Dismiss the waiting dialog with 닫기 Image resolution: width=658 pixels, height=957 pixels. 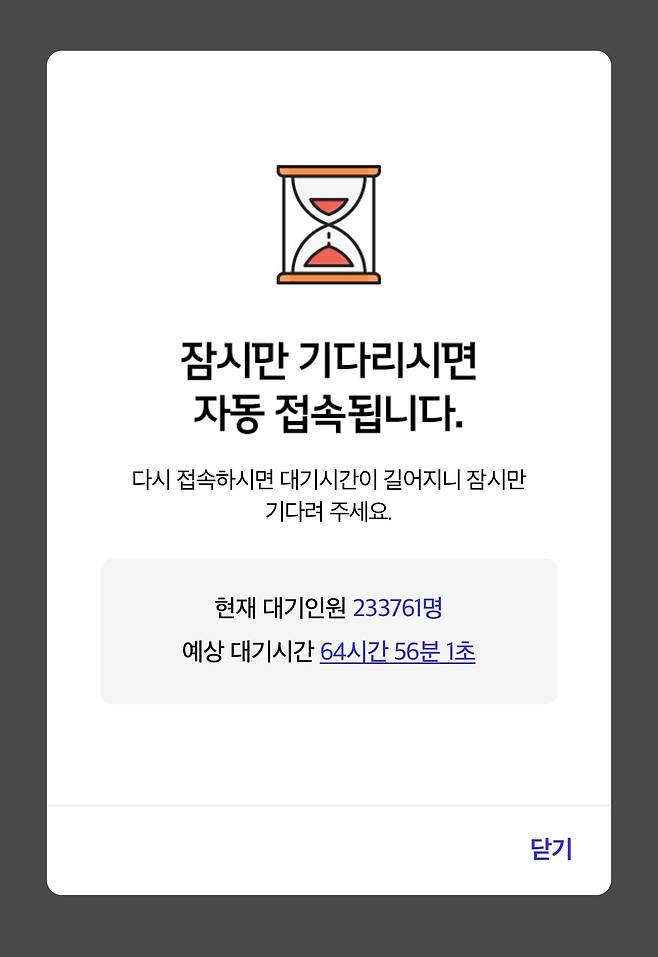(x=550, y=849)
